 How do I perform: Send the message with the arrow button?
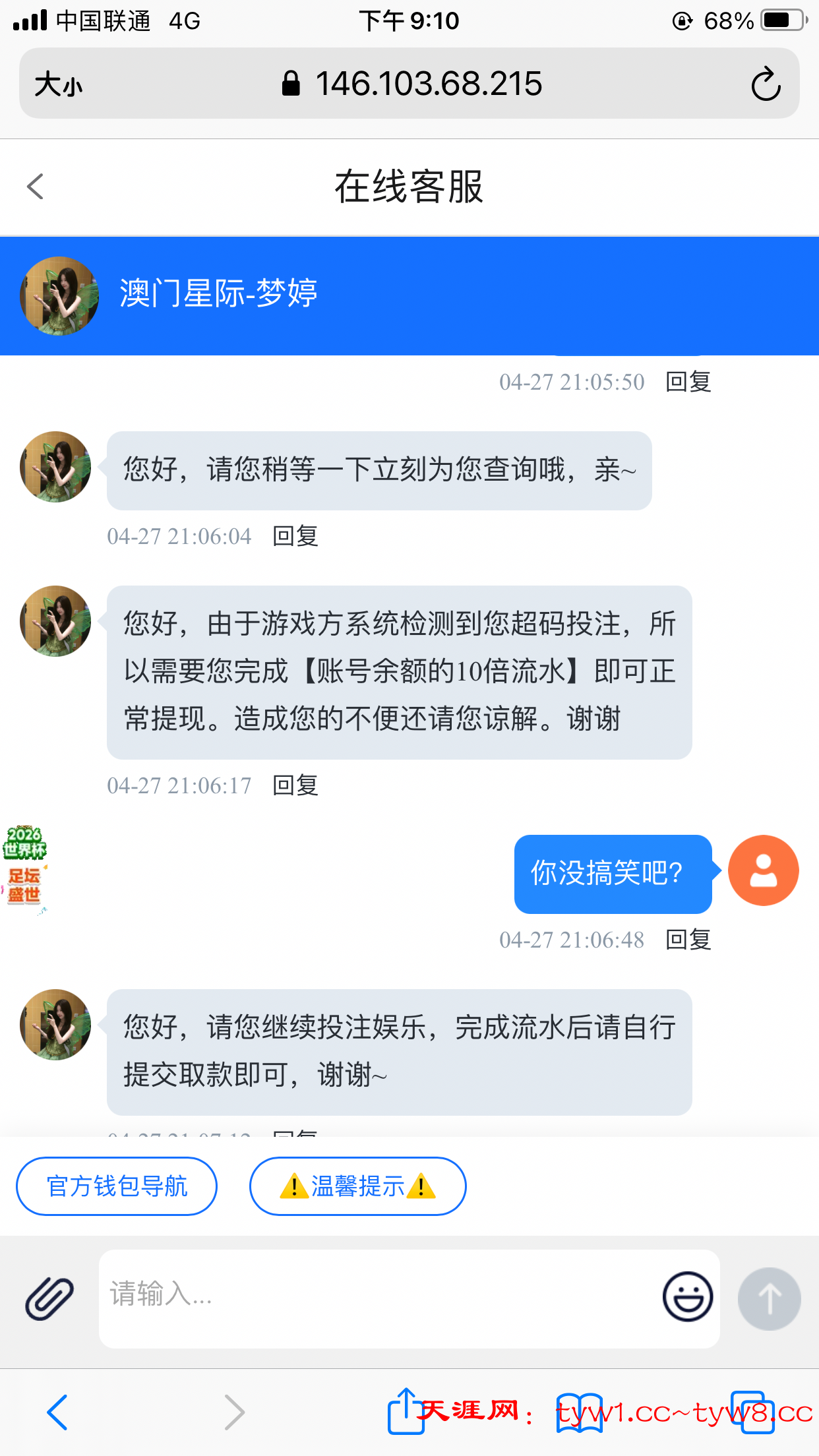coord(769,1298)
